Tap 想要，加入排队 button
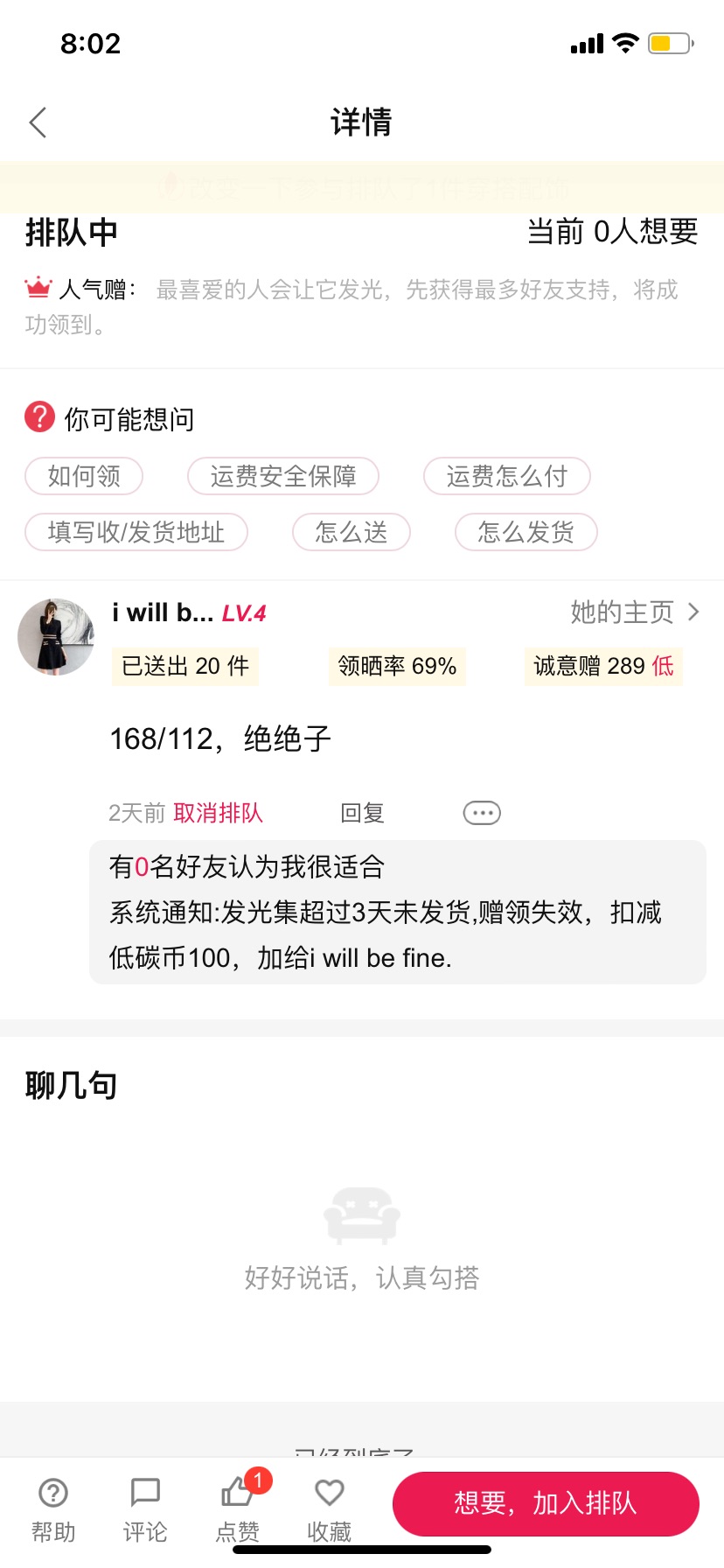Screen dimensions: 724x1568 click(x=546, y=1503)
